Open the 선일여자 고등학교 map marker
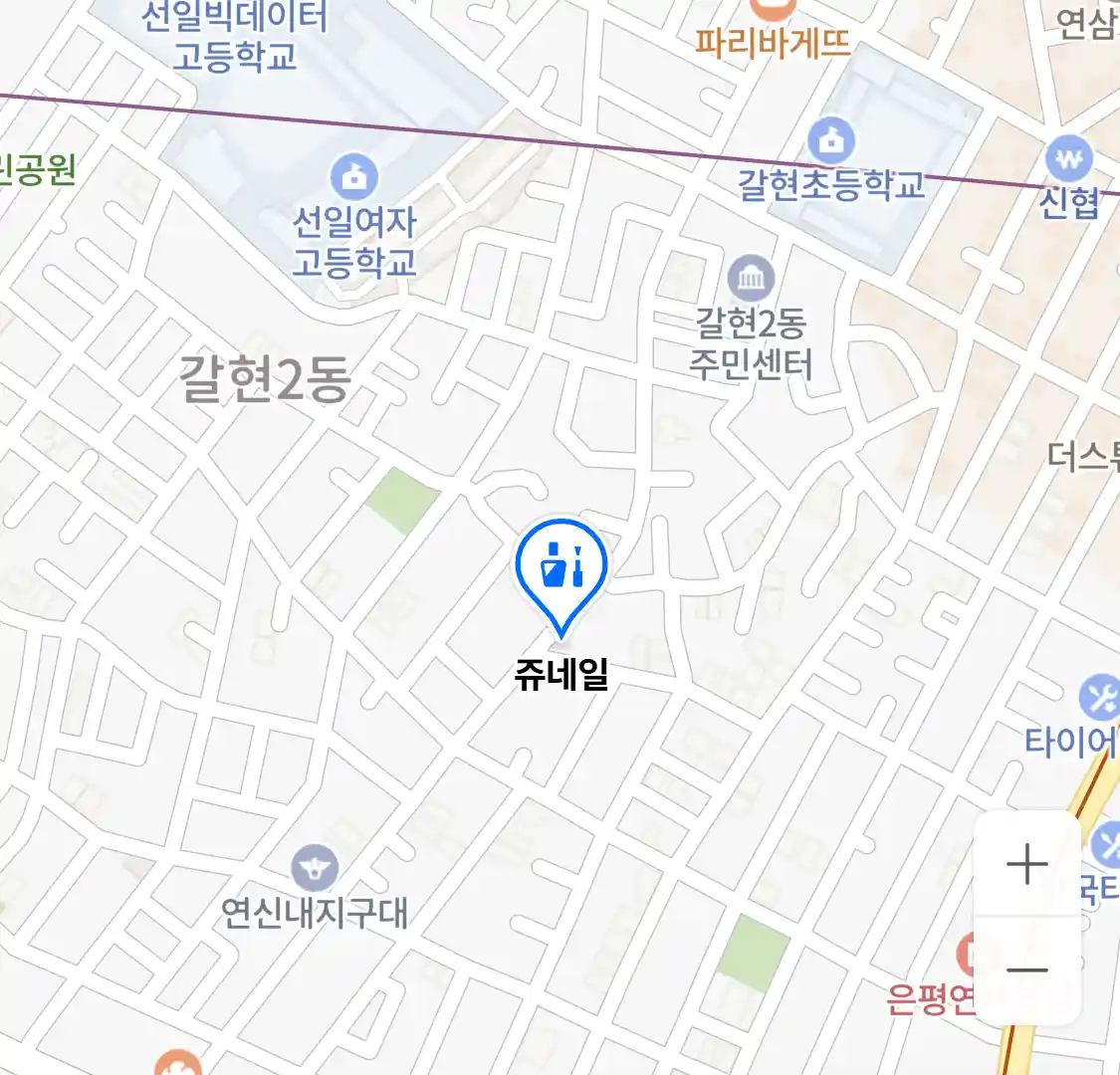The width and height of the screenshot is (1120, 1075). click(x=353, y=177)
